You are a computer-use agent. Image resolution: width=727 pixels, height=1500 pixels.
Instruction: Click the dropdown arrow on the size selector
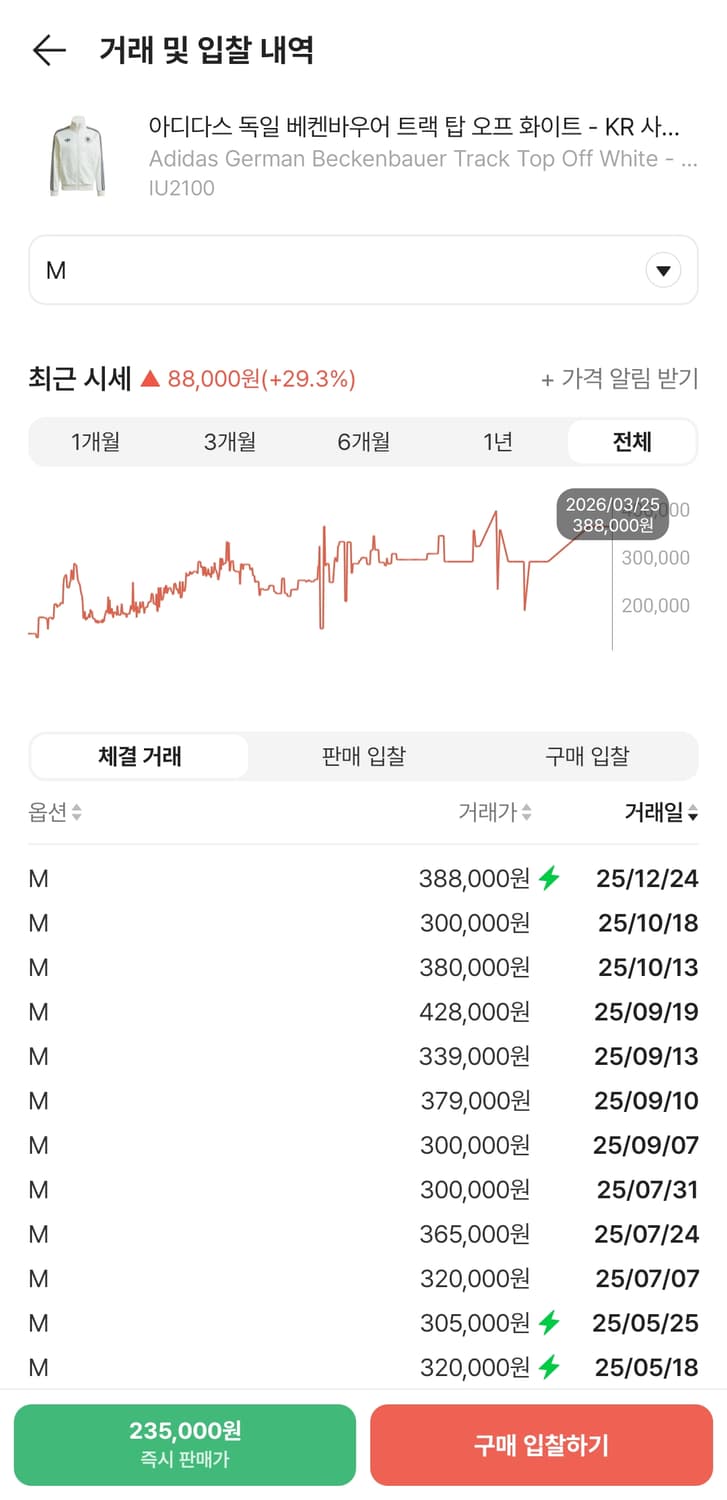click(x=662, y=270)
